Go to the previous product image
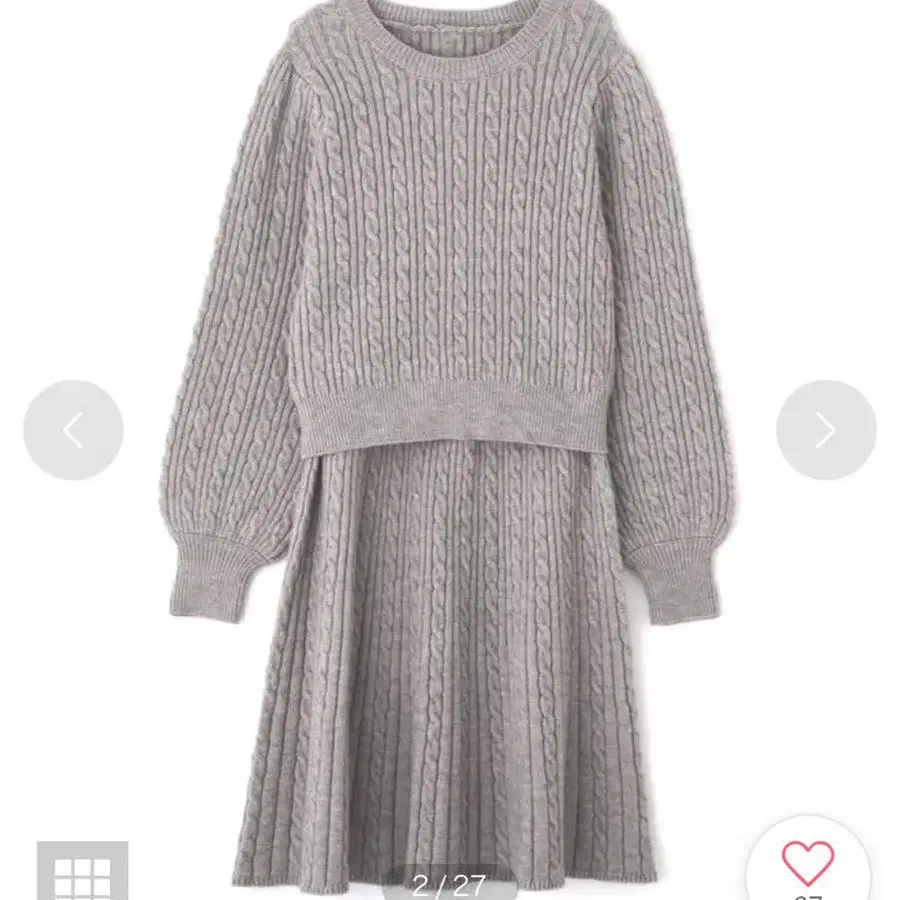Image resolution: width=900 pixels, height=900 pixels. point(73,430)
